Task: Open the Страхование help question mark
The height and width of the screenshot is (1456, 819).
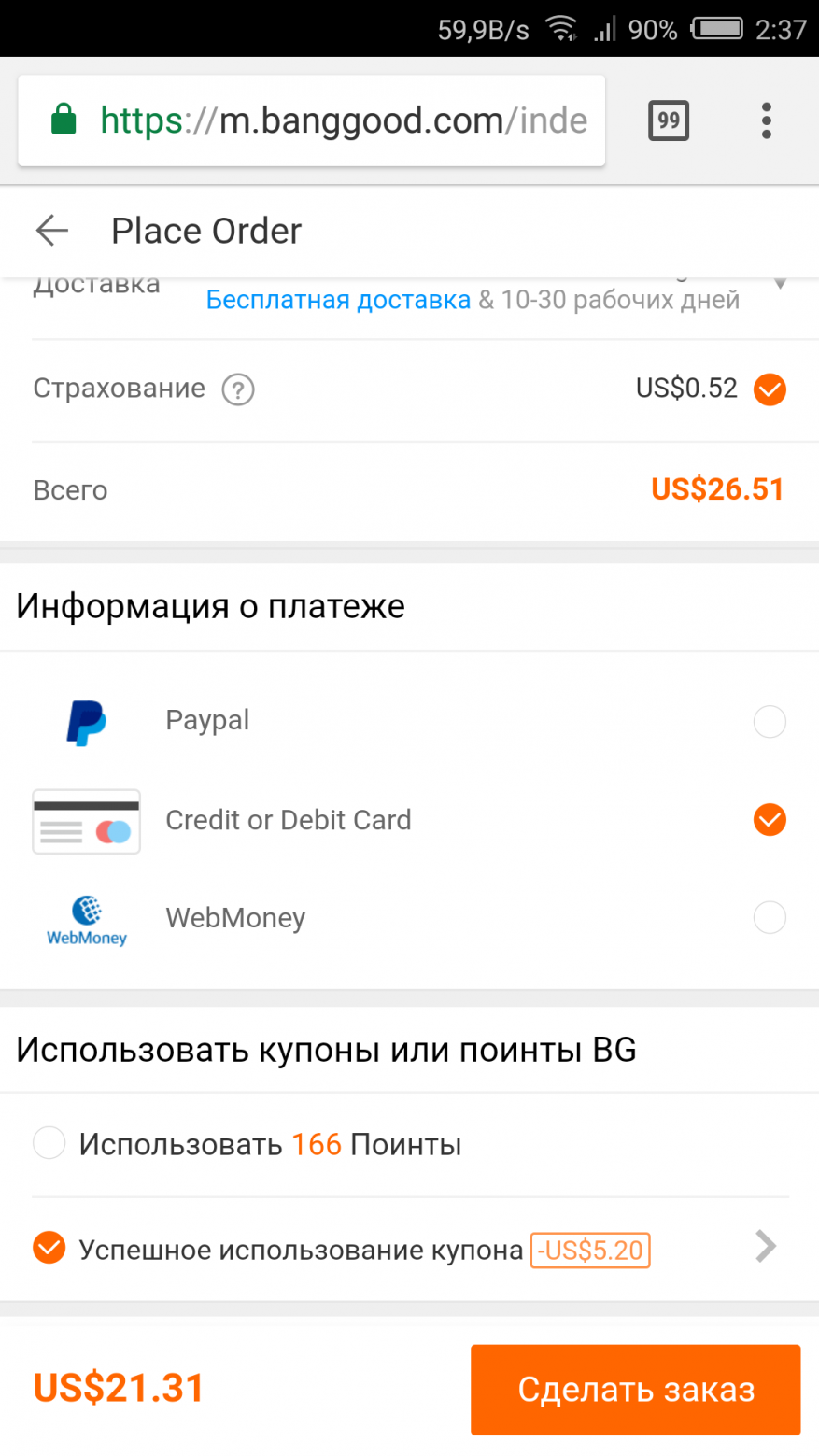Action: coord(237,389)
